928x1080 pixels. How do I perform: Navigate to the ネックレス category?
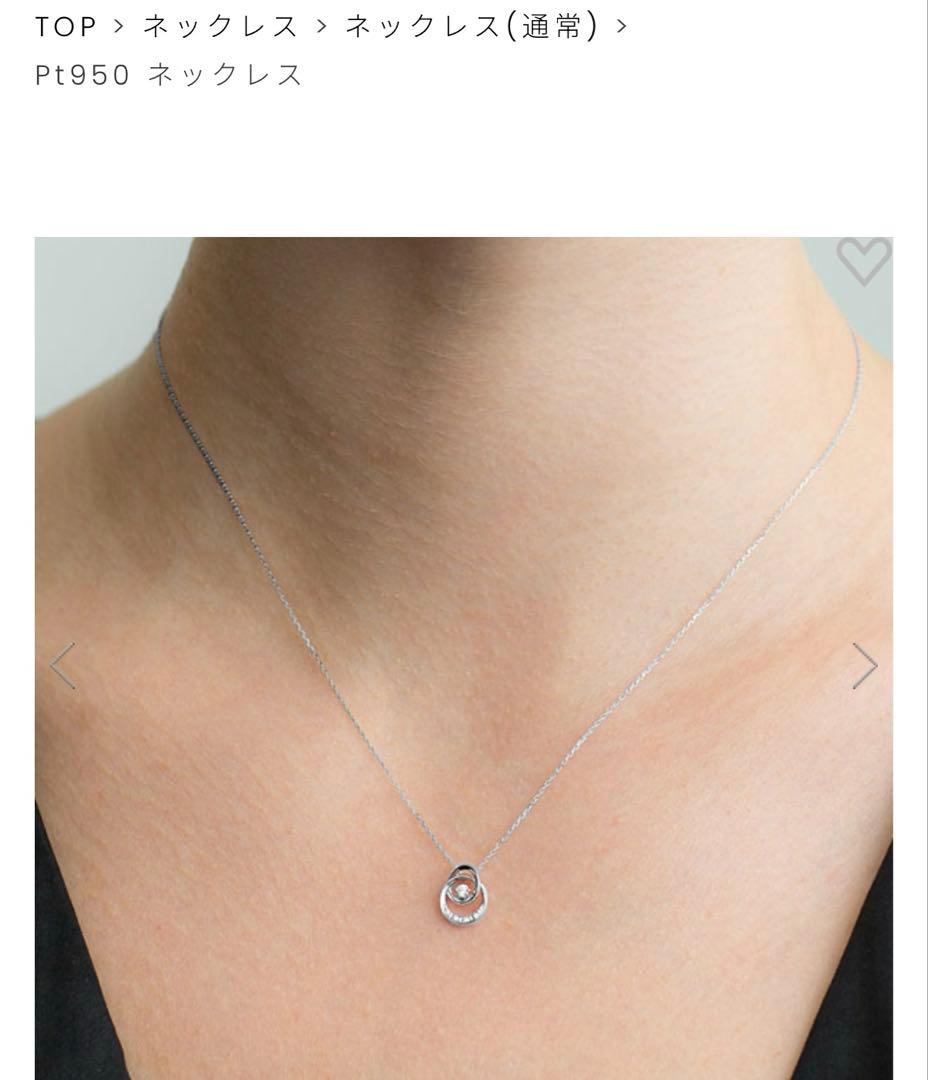click(220, 25)
